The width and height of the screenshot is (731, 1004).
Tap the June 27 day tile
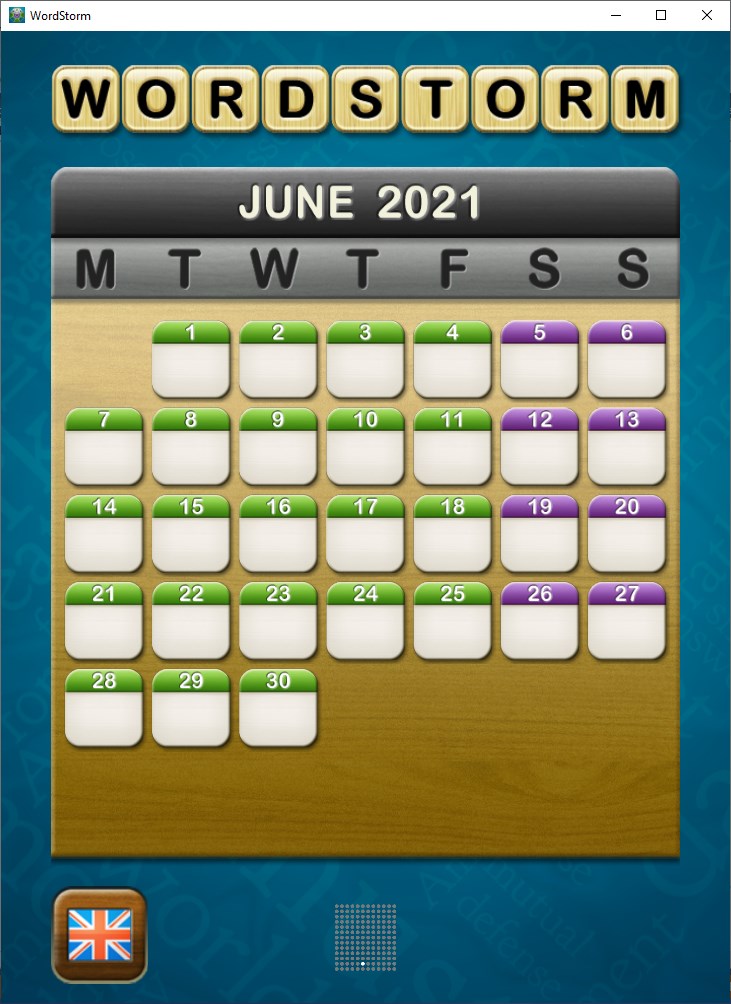click(627, 621)
